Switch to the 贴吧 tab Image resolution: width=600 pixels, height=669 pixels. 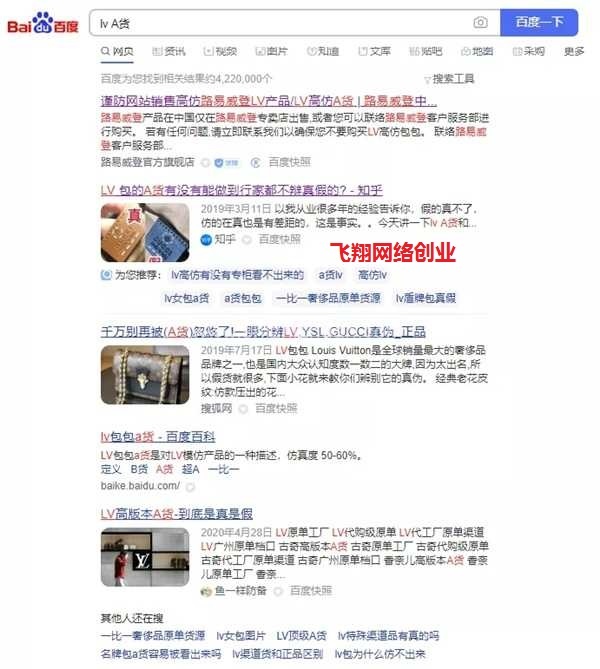[x=426, y=52]
